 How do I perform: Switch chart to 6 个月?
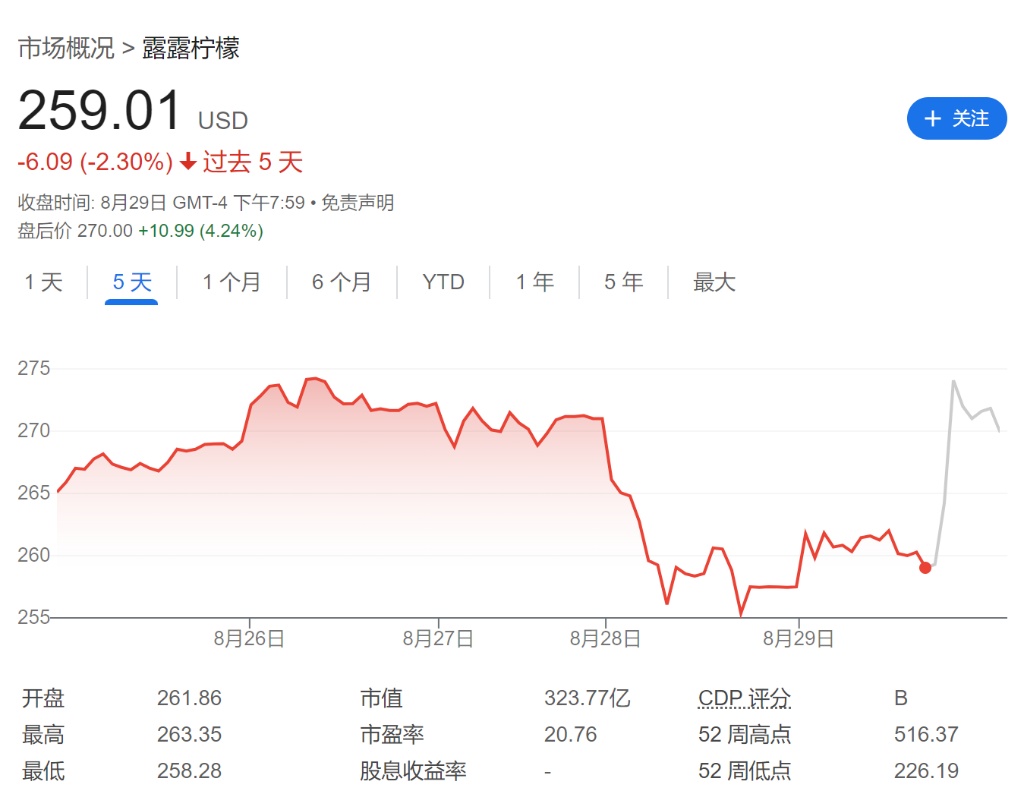[341, 282]
